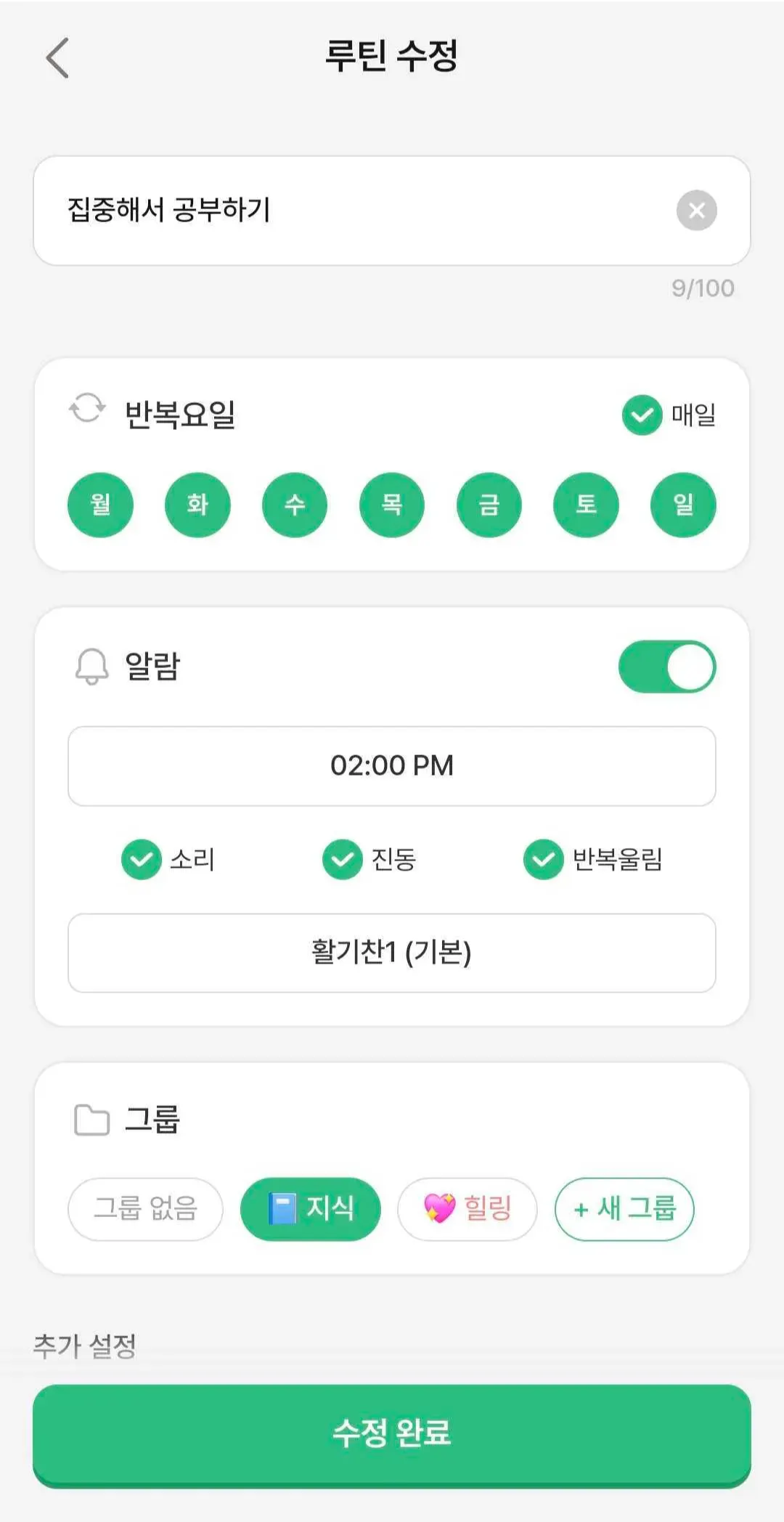Go back from the 루틴 수정 screen

(57, 57)
